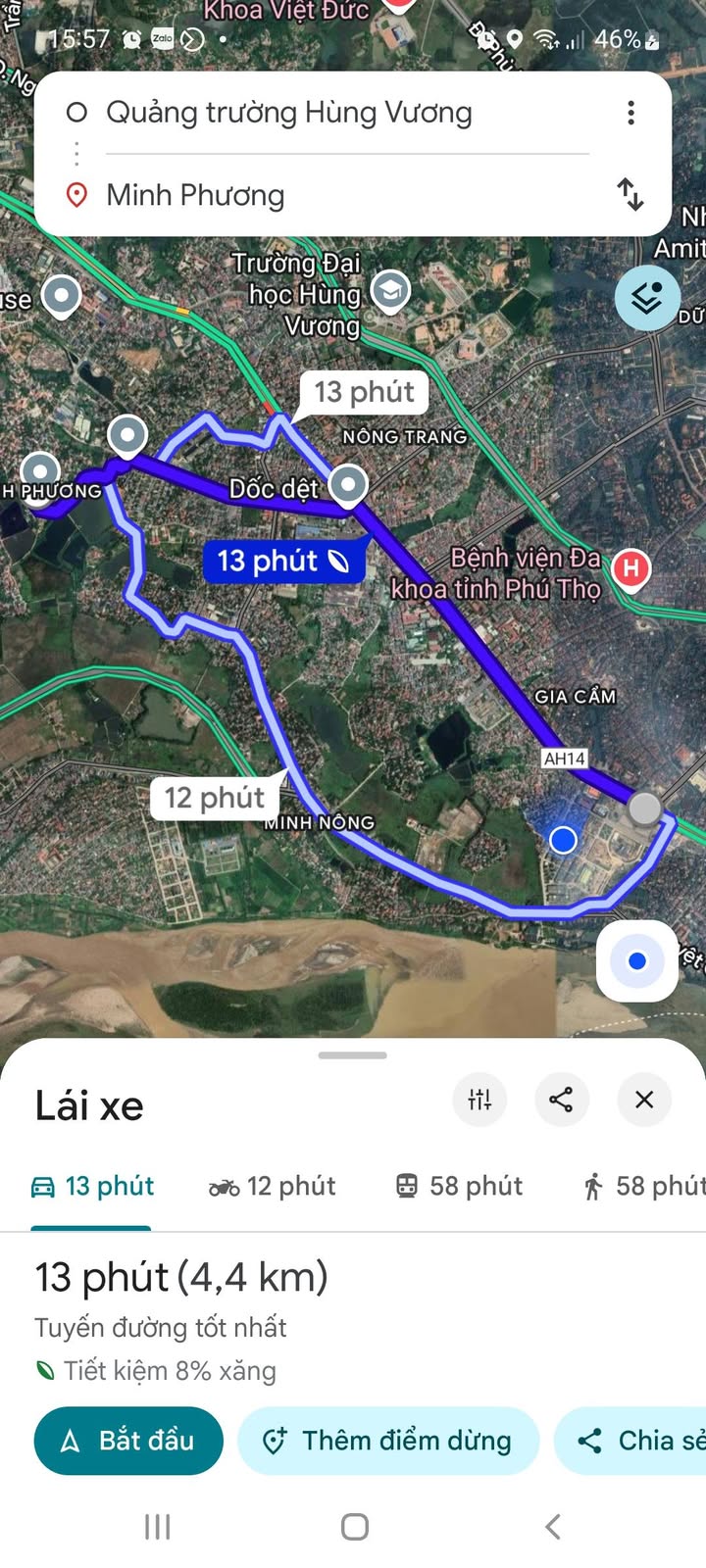This screenshot has height=1568, width=706.
Task: Edit destination Minh Phương
Action: 326,195
